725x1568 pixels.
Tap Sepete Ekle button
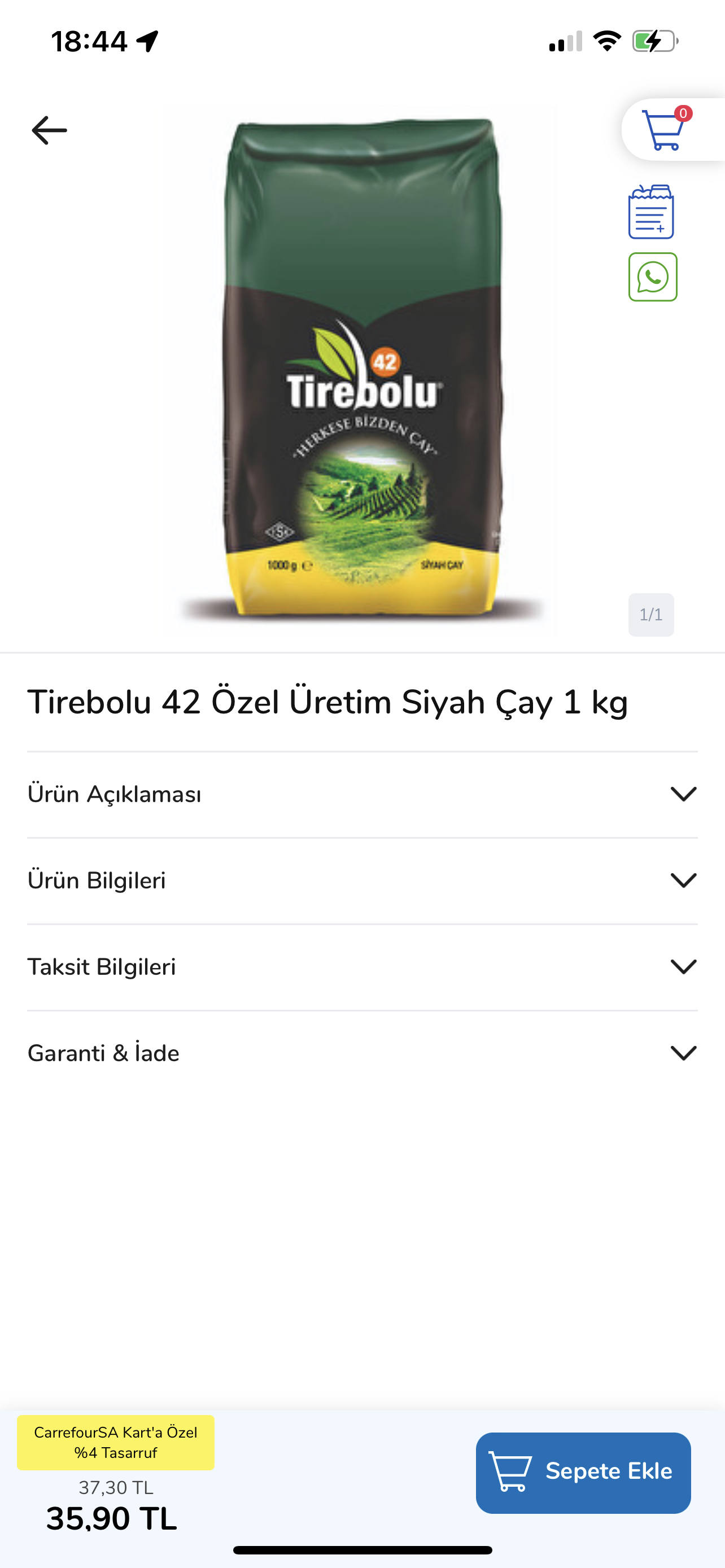[583, 1473]
